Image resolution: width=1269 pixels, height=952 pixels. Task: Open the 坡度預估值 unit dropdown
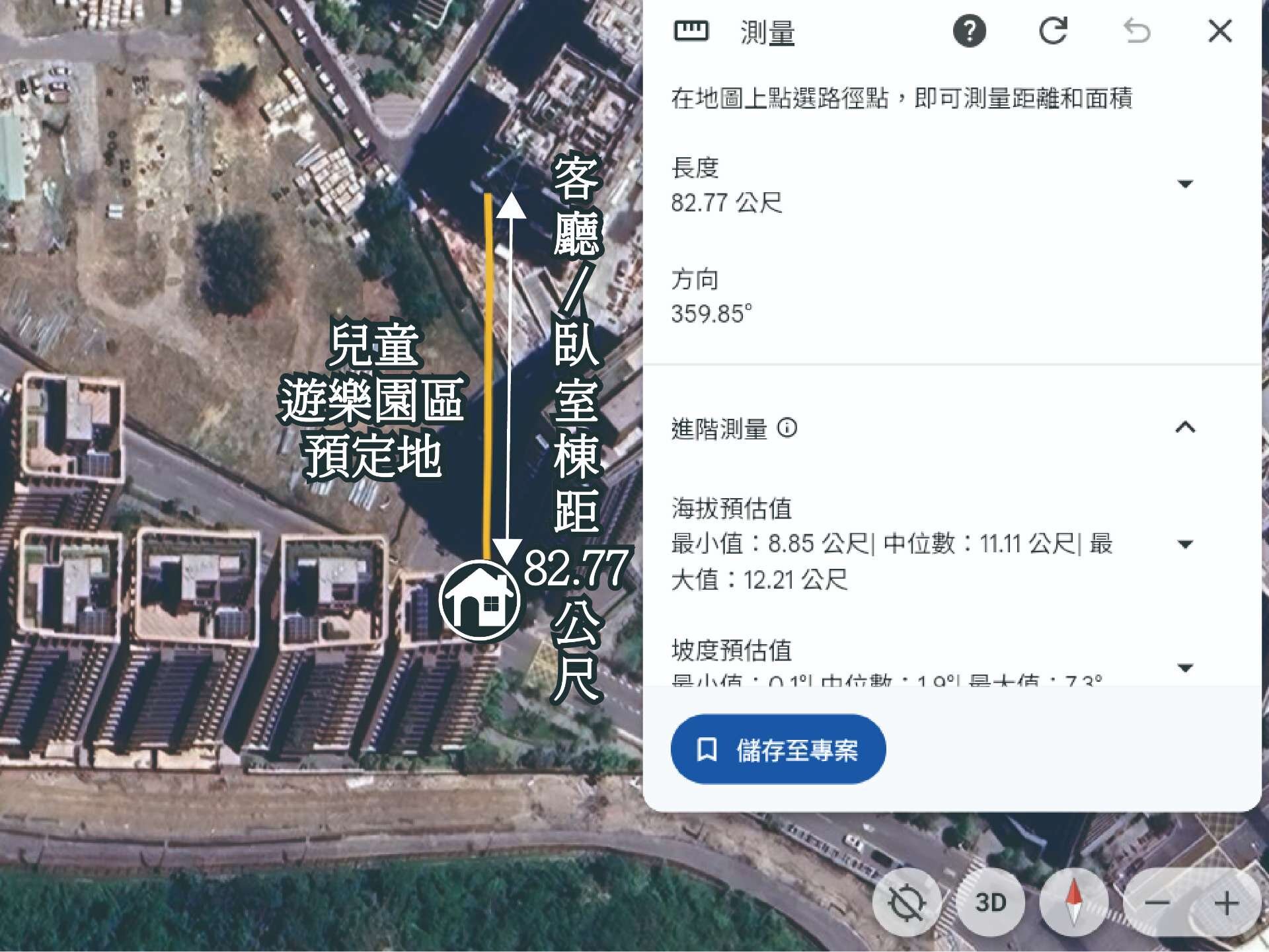[x=1185, y=668]
